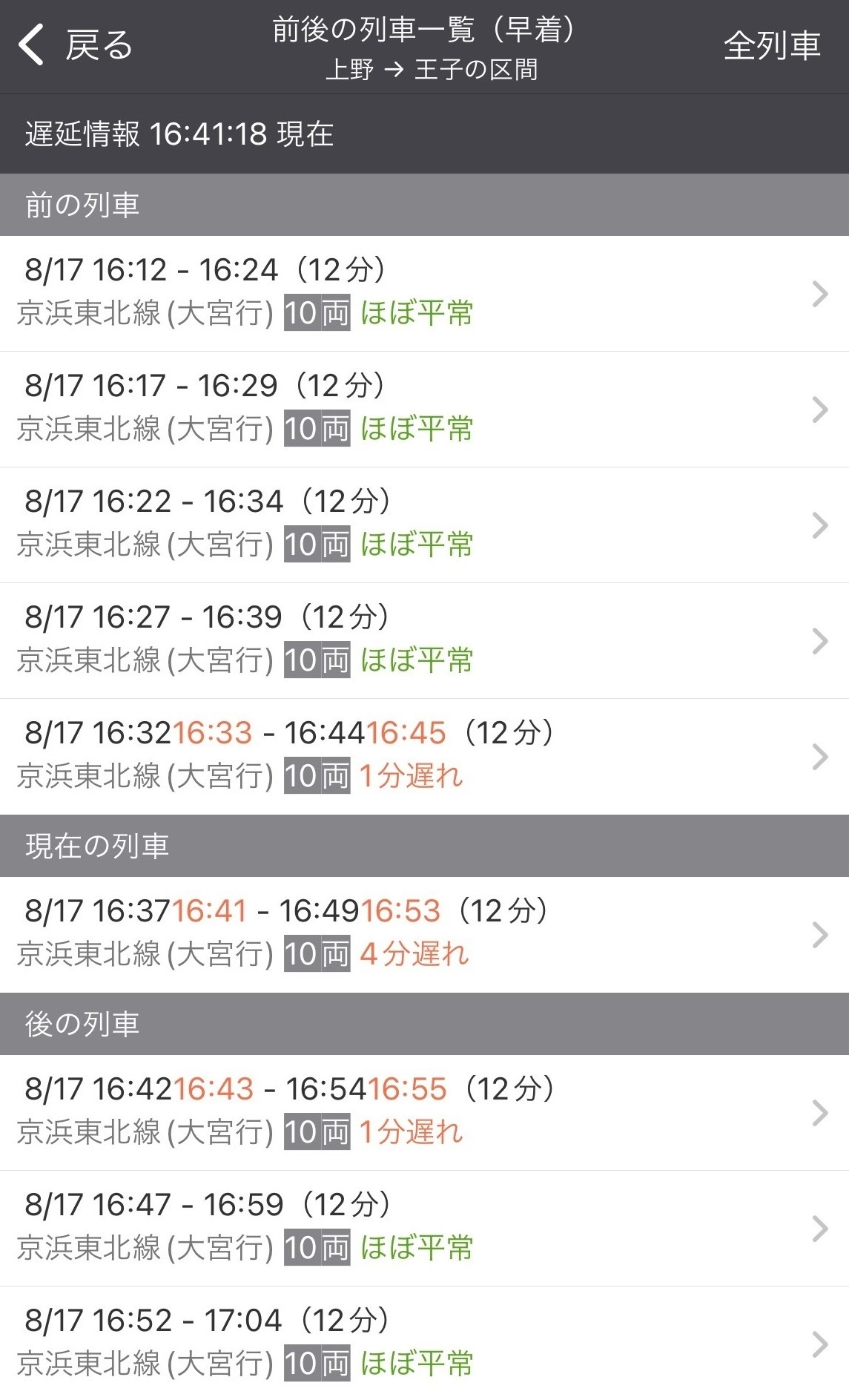849x1400 pixels.
Task: Open the 16:12 - 16:24 train details
Action: tap(424, 293)
